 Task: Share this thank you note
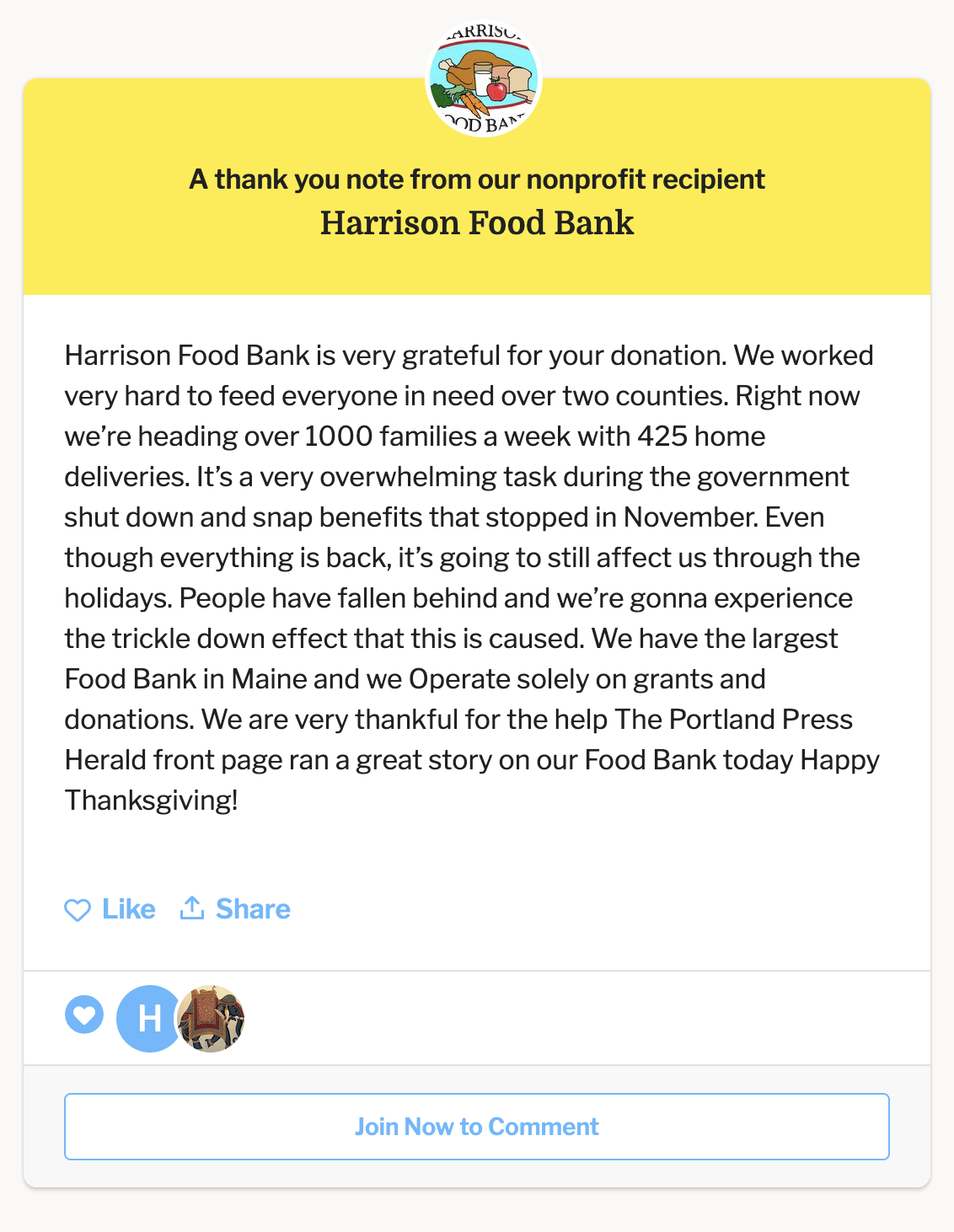coord(235,909)
